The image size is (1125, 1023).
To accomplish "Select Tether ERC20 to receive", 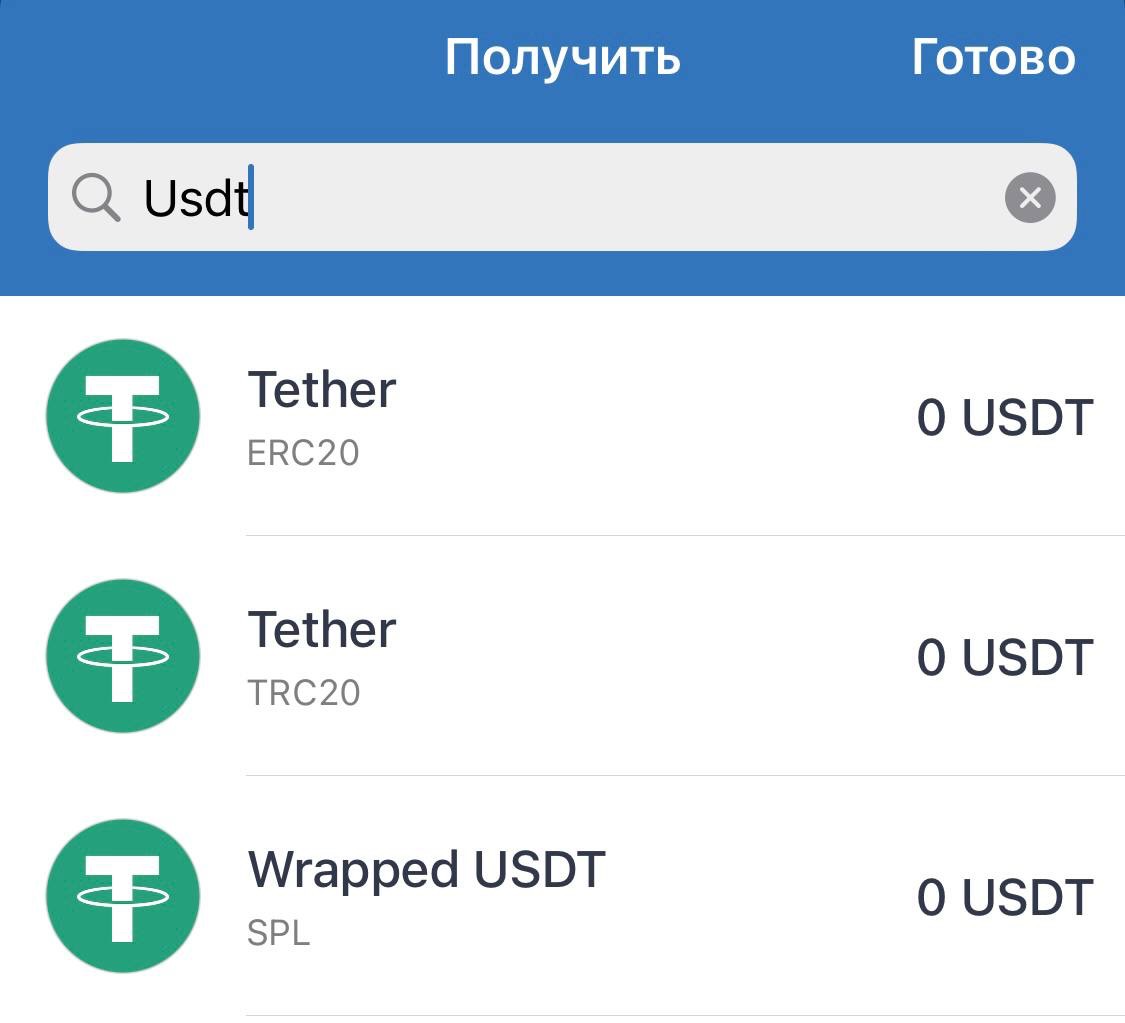I will (x=562, y=416).
